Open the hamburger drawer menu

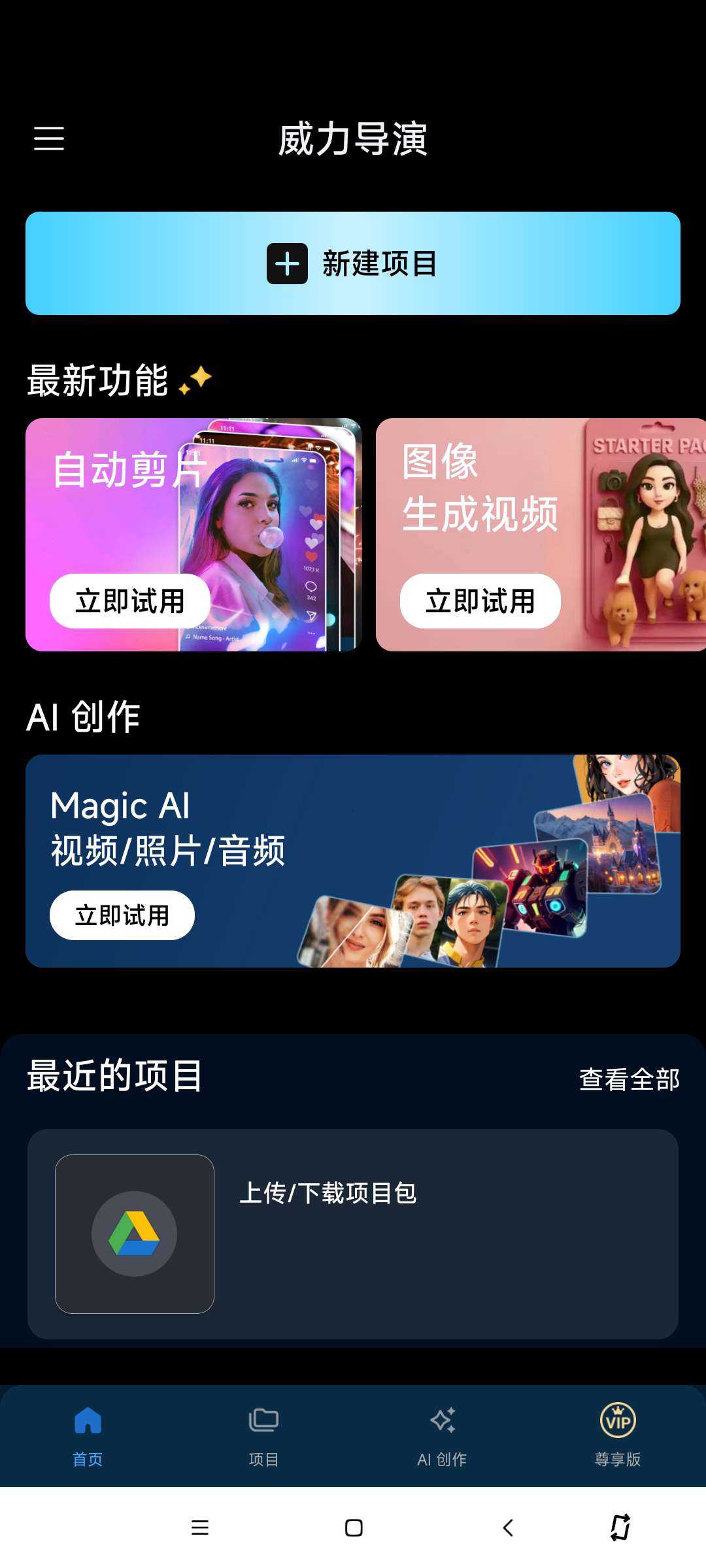pos(49,139)
